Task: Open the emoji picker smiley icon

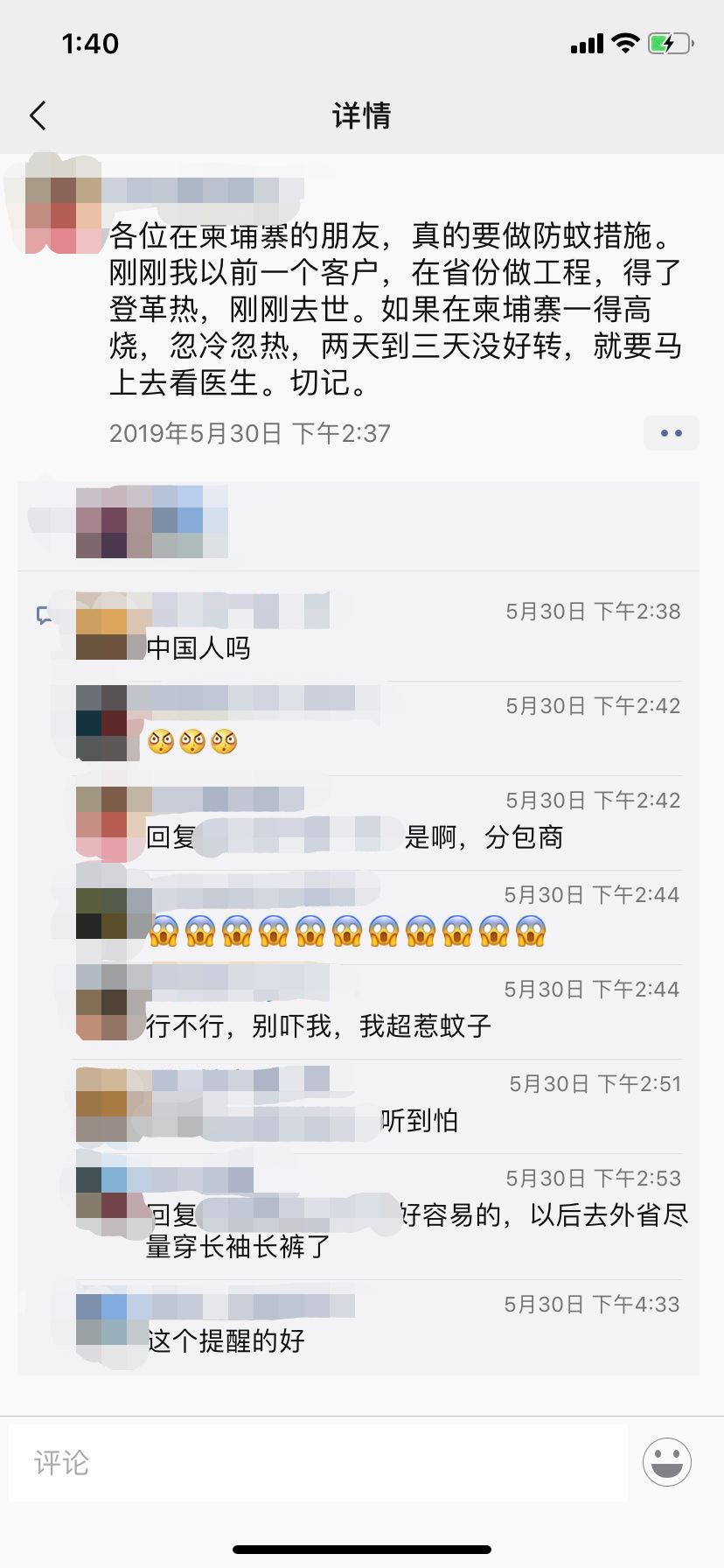Action: coord(667,1462)
